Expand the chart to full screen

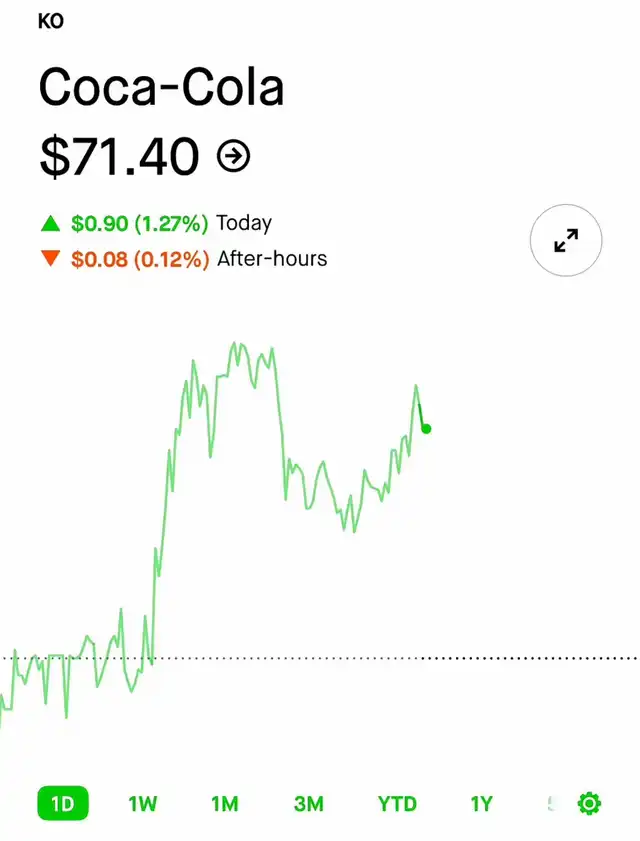click(566, 240)
